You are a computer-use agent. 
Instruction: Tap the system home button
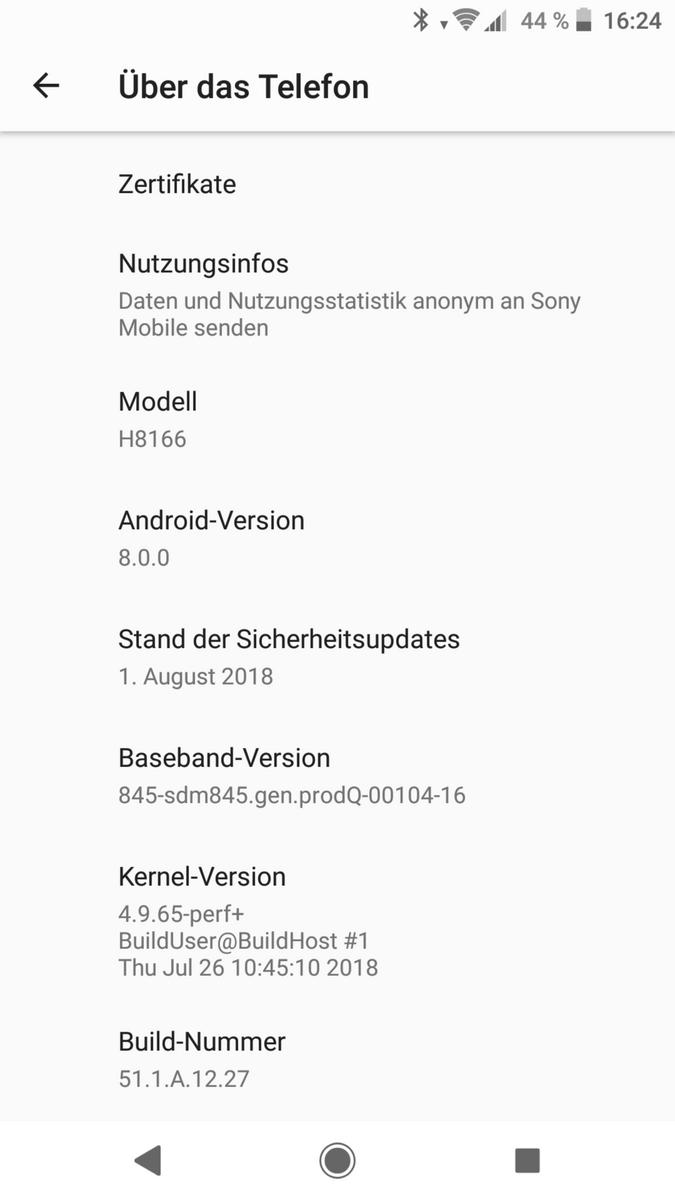(337, 1160)
